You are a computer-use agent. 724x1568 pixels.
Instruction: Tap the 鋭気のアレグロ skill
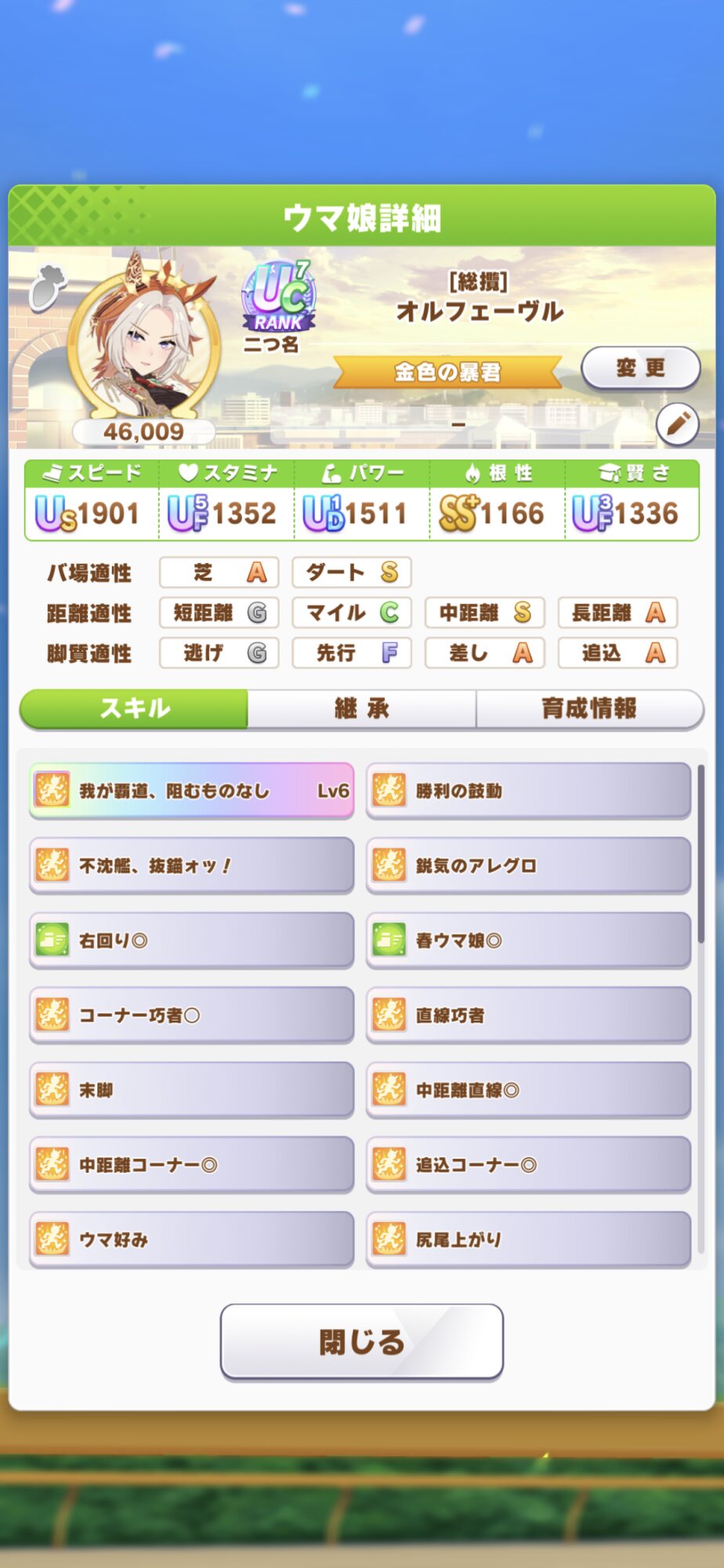[528, 866]
